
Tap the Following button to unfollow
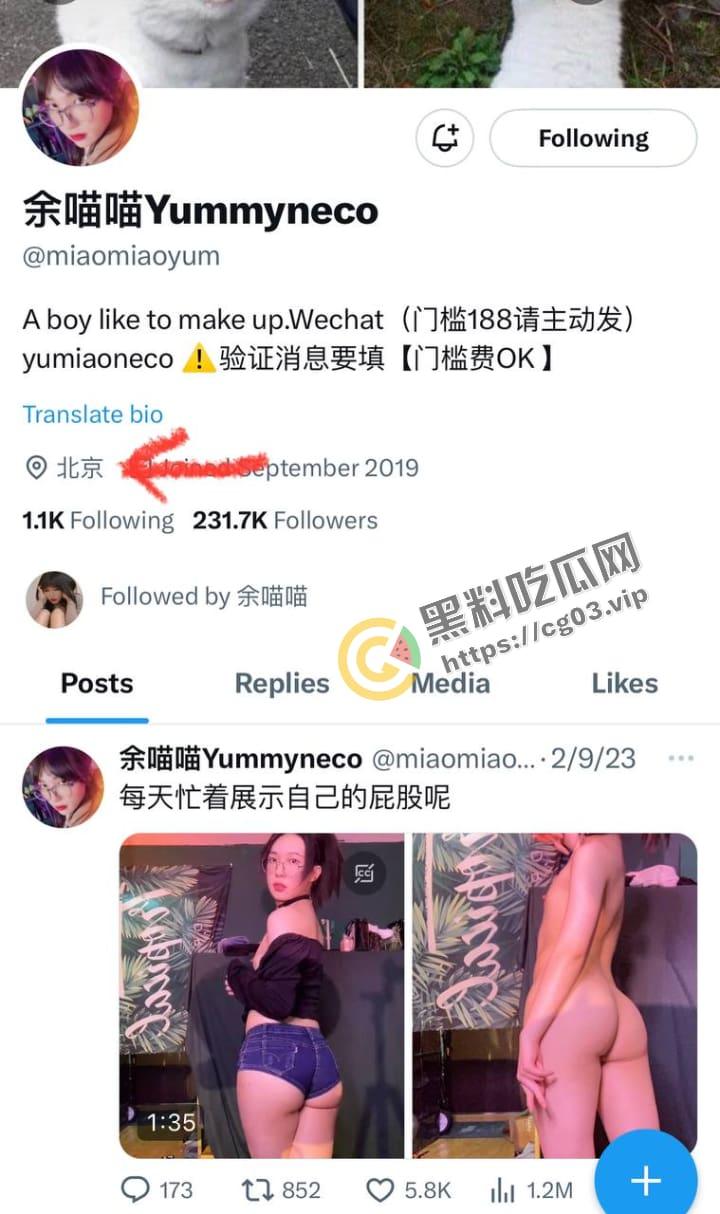coord(593,138)
